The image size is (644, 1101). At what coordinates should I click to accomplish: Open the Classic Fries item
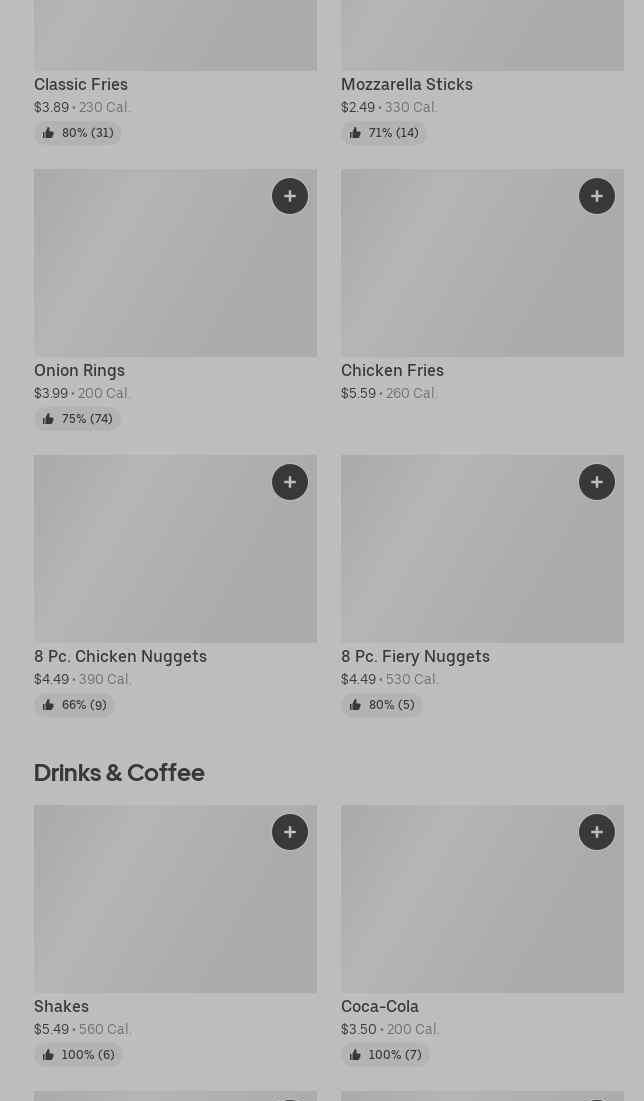point(81,85)
